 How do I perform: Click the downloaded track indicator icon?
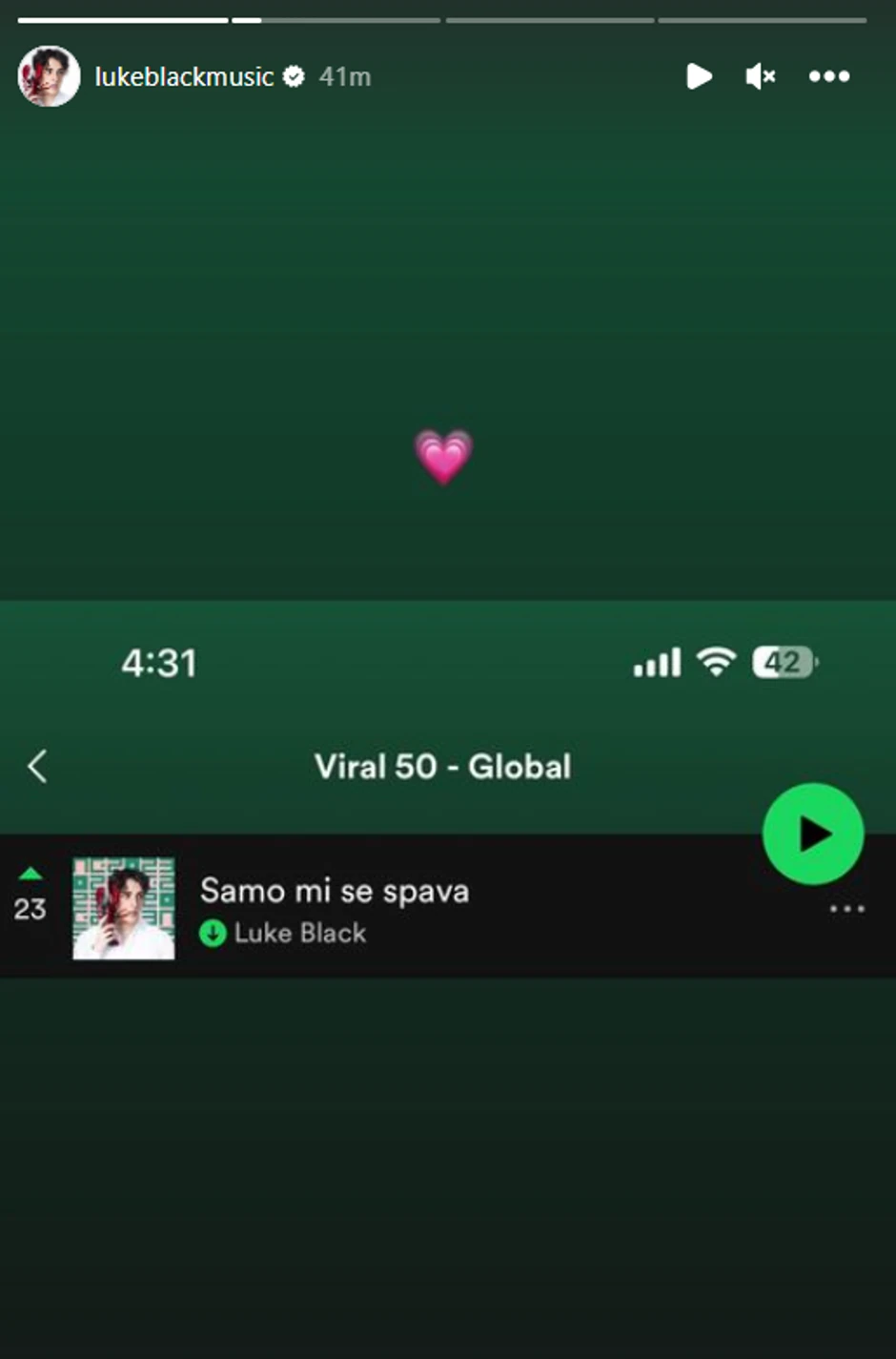click(x=214, y=933)
